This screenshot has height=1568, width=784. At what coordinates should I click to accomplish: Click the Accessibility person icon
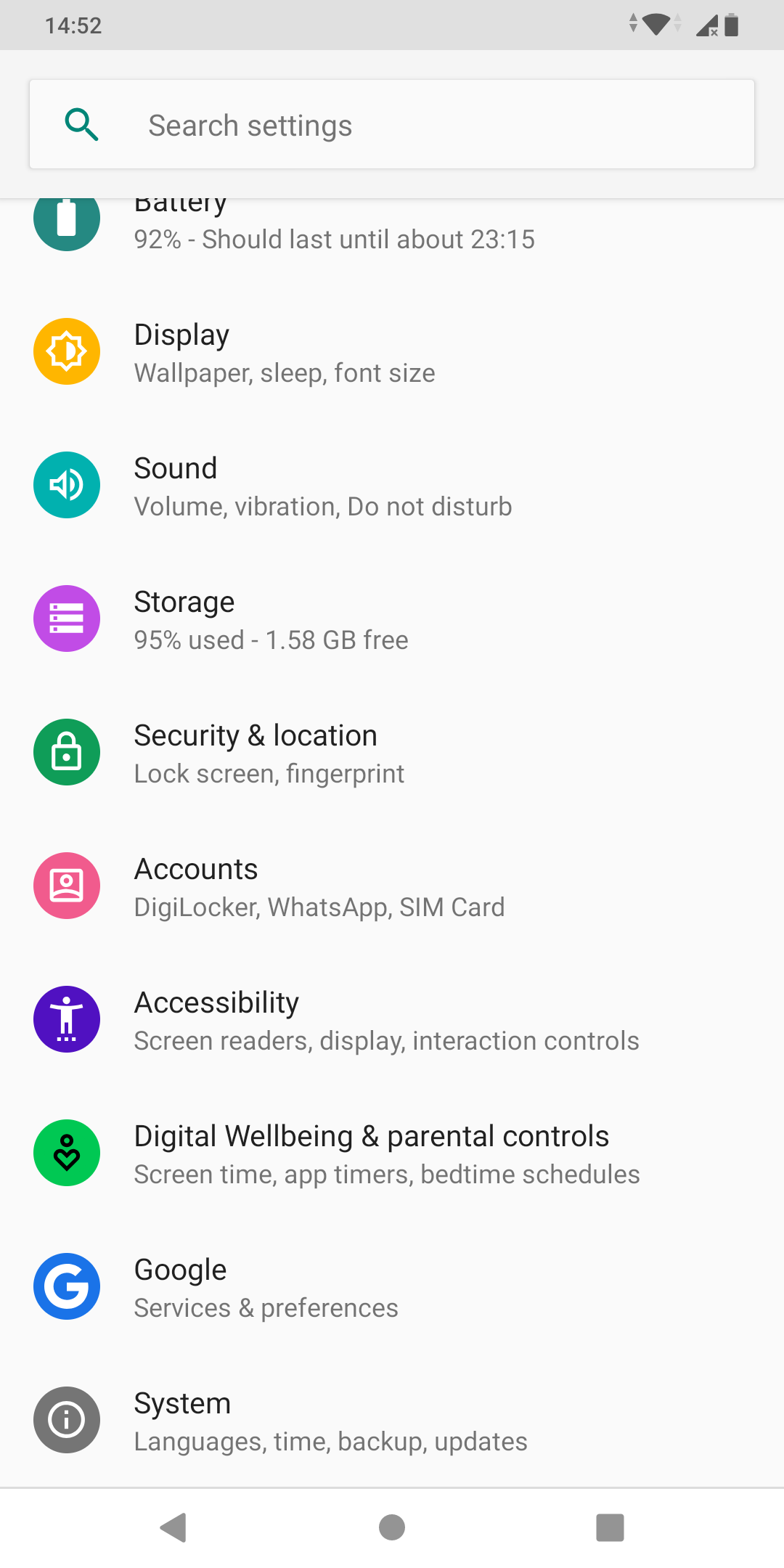click(x=66, y=1018)
